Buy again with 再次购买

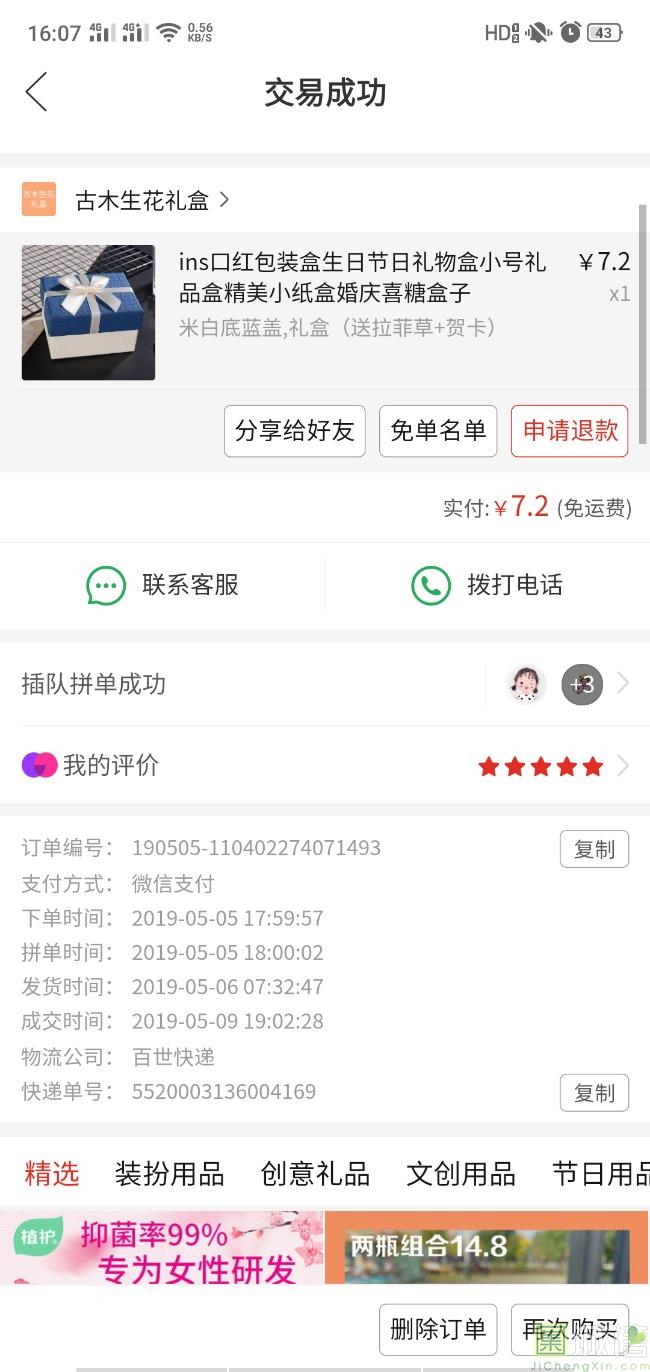570,1329
